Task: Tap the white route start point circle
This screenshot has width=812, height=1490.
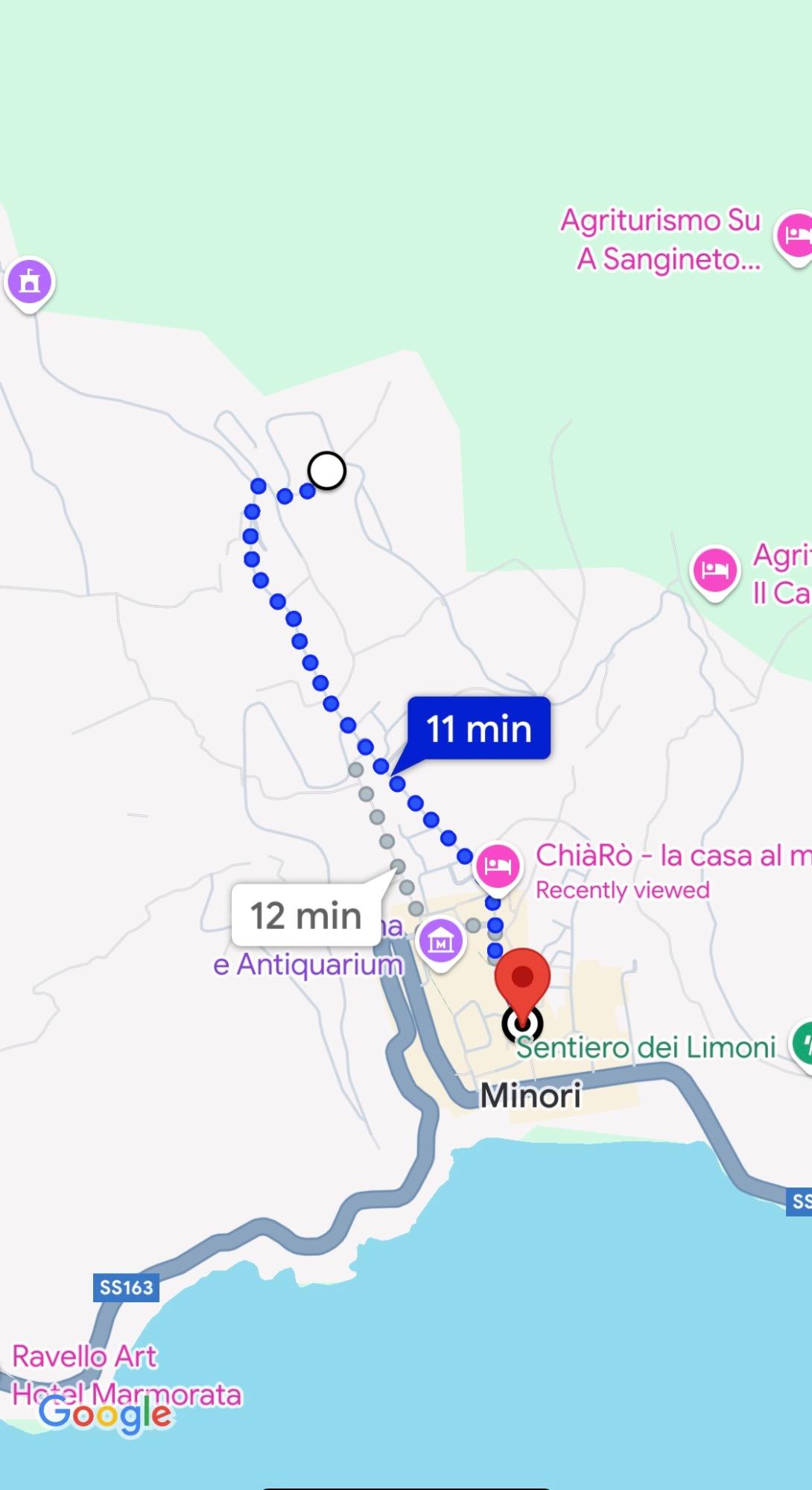Action: click(x=326, y=471)
